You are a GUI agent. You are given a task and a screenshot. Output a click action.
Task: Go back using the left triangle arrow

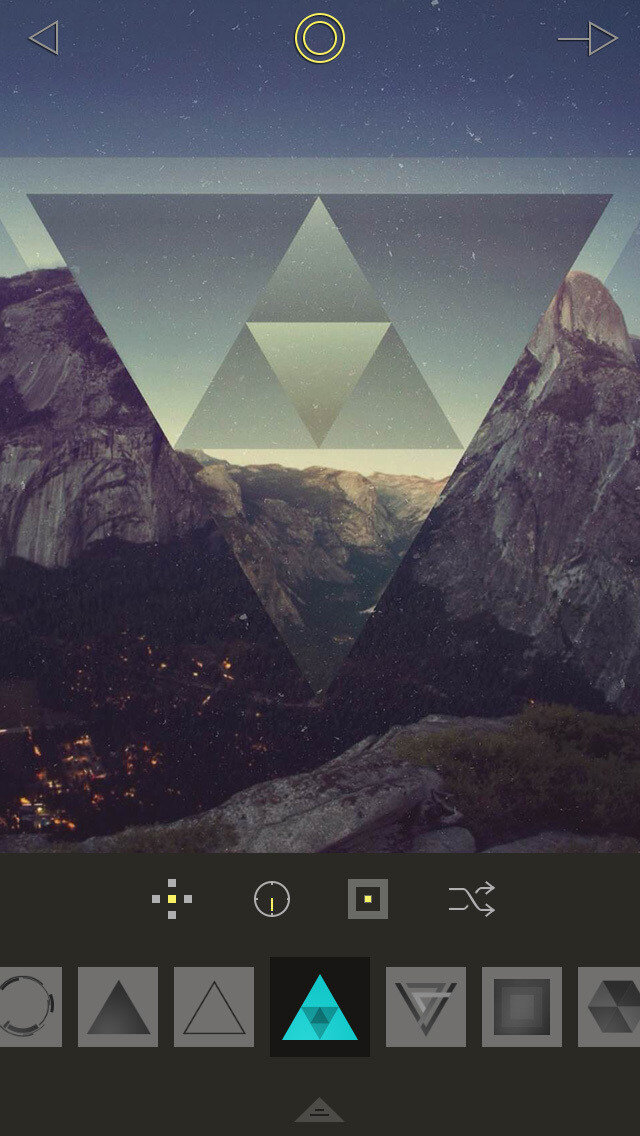pos(44,39)
